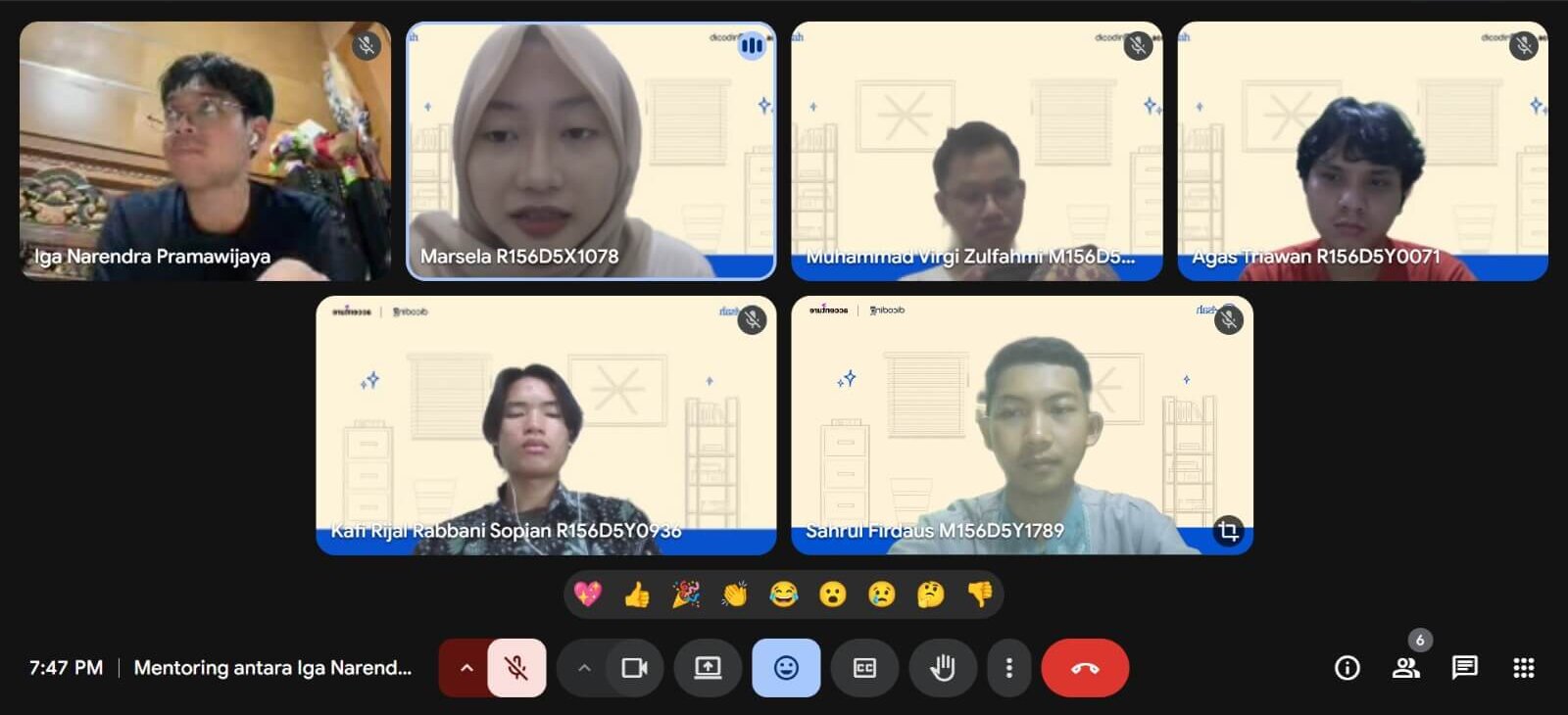1568x715 pixels.
Task: Open more options menu
Action: coord(1009,668)
